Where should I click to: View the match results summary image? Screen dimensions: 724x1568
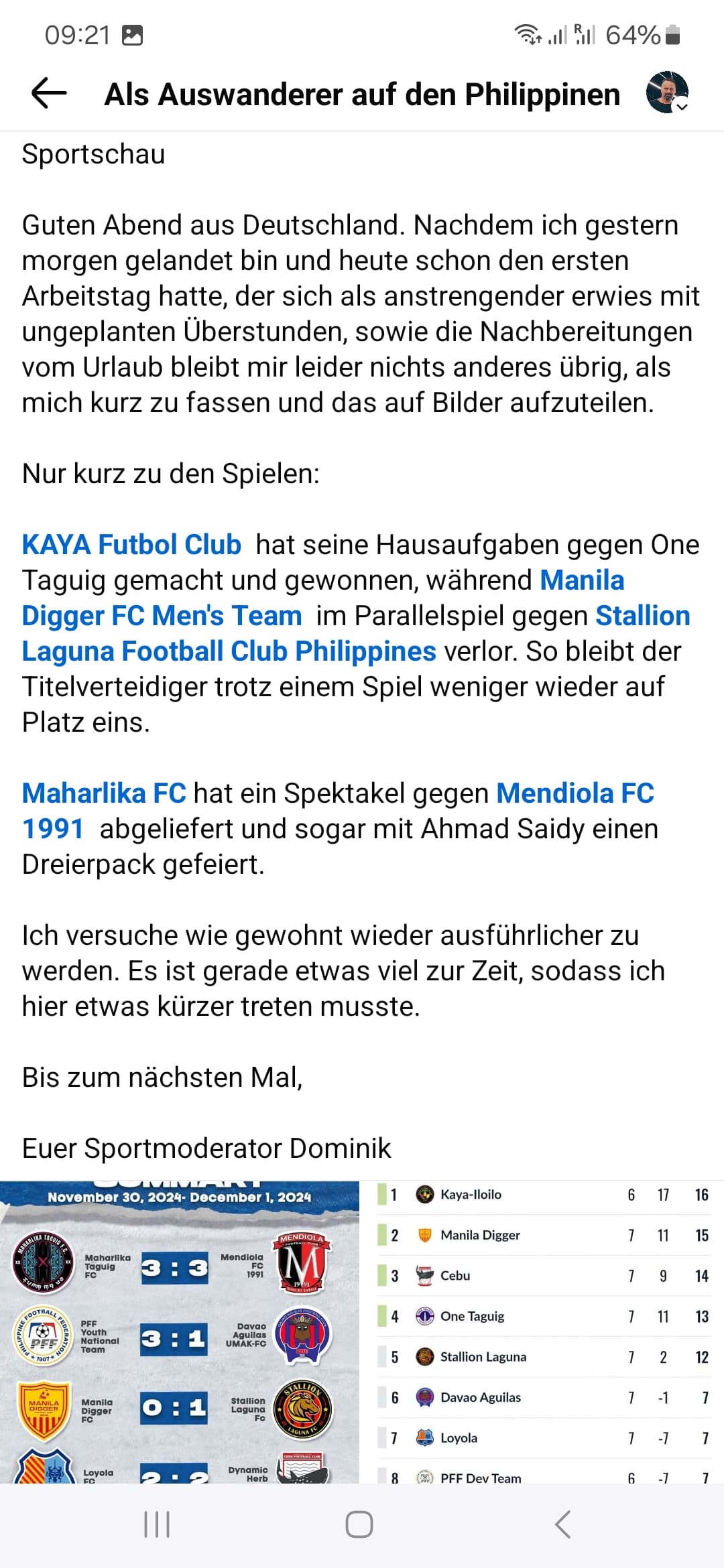click(180, 1332)
